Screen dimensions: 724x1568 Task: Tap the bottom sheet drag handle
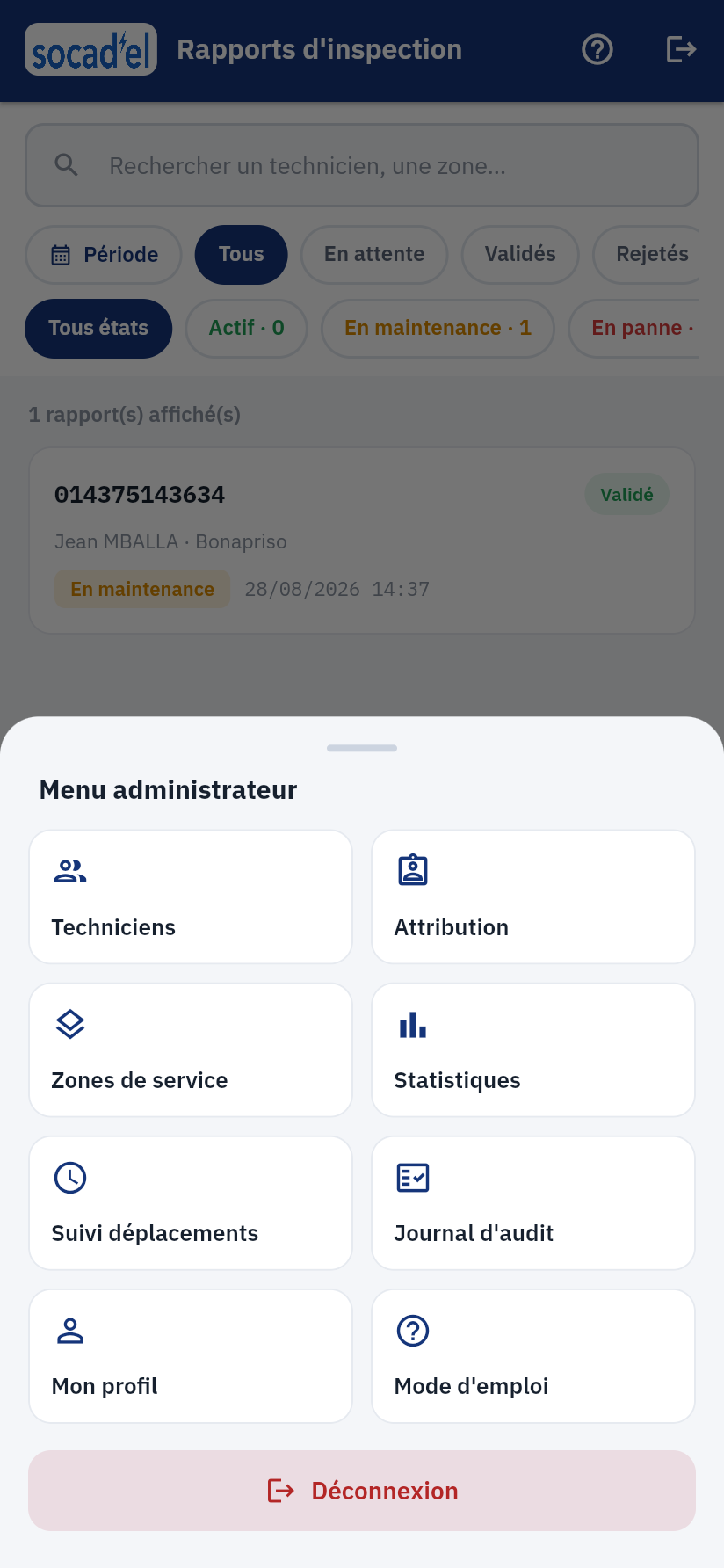tap(362, 748)
